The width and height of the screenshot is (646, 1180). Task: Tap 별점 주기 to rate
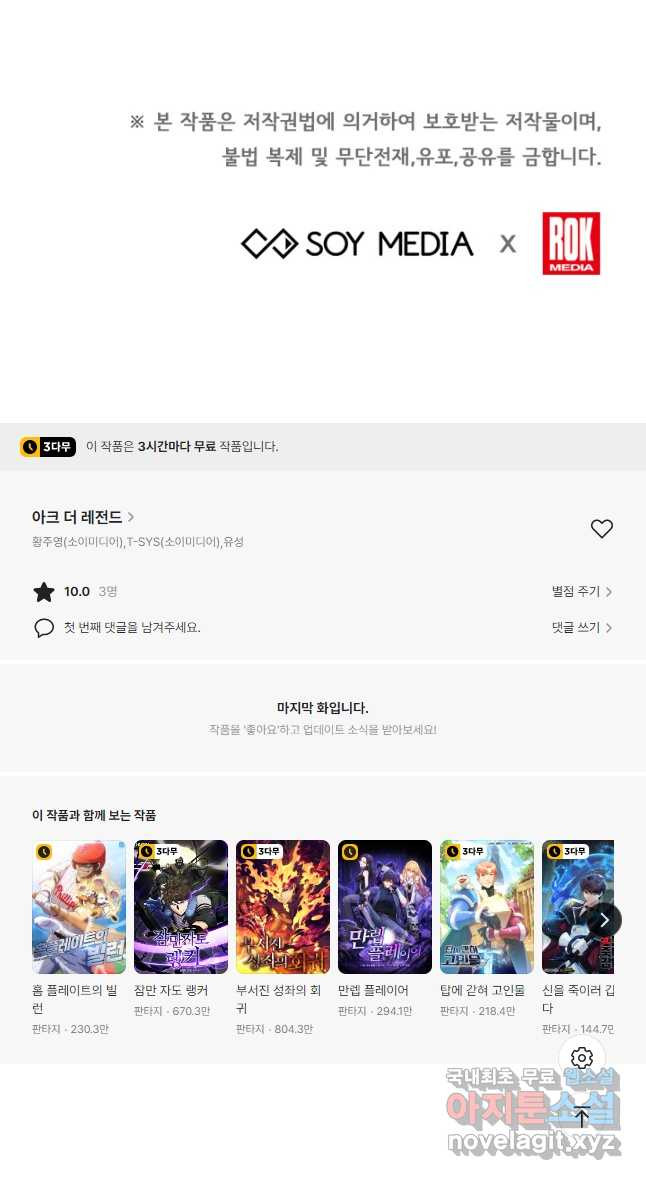tap(581, 592)
